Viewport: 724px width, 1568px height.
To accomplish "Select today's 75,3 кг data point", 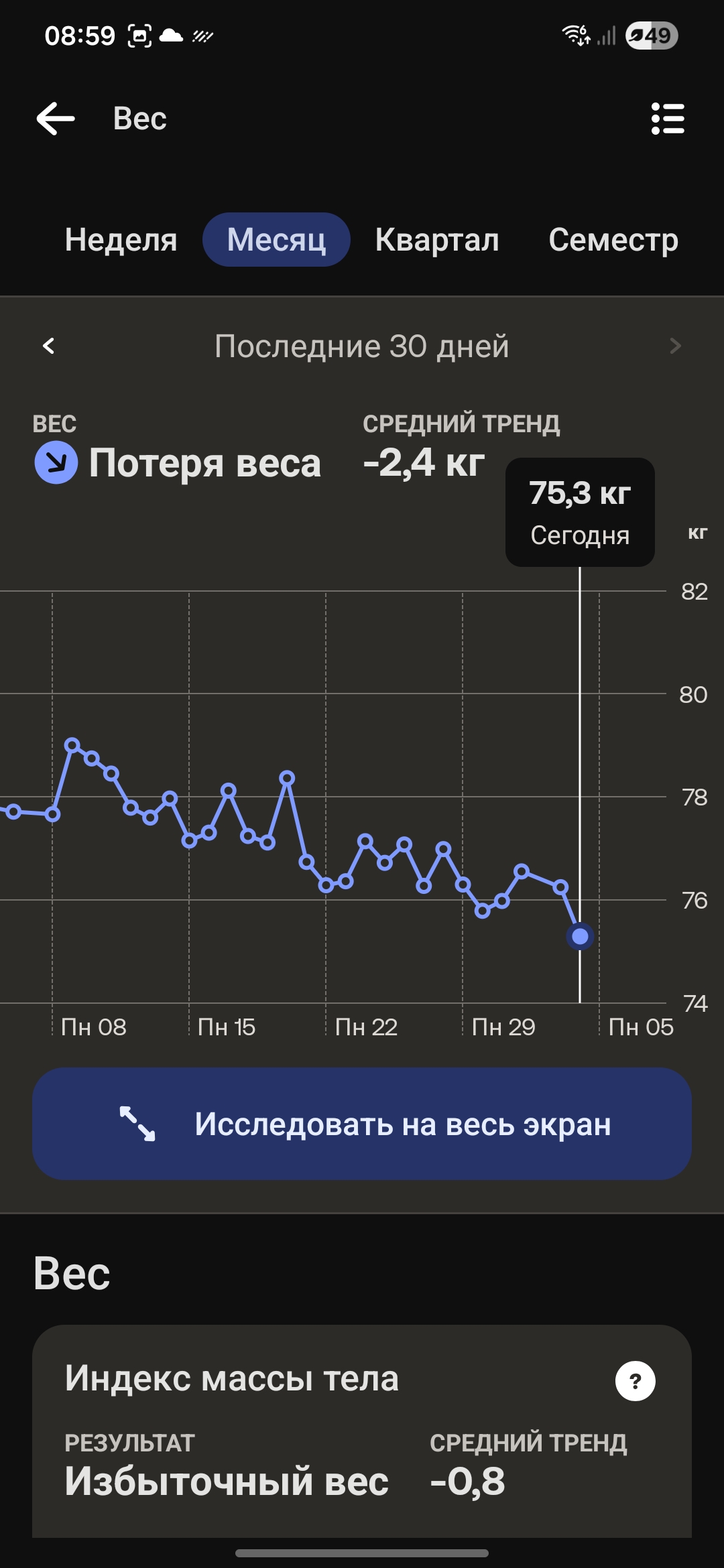I will [580, 936].
